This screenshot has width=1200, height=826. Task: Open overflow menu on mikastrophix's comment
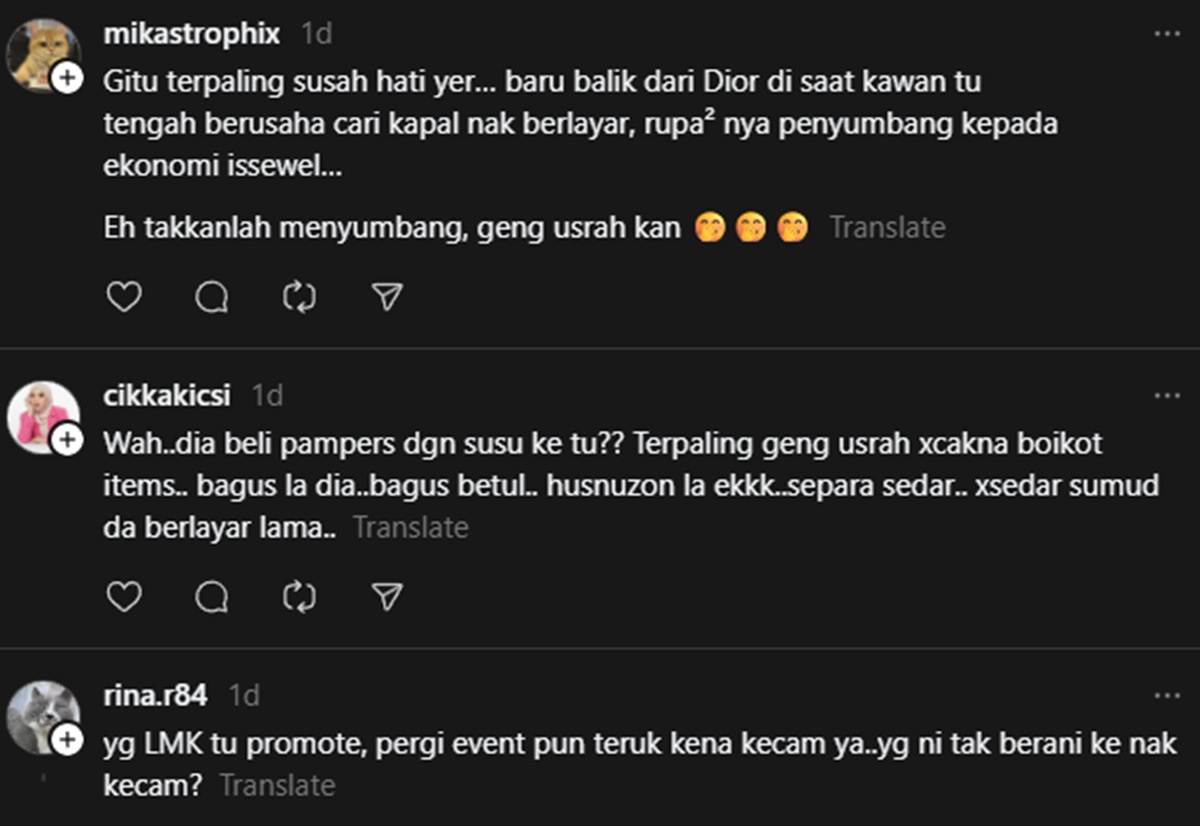[1167, 34]
